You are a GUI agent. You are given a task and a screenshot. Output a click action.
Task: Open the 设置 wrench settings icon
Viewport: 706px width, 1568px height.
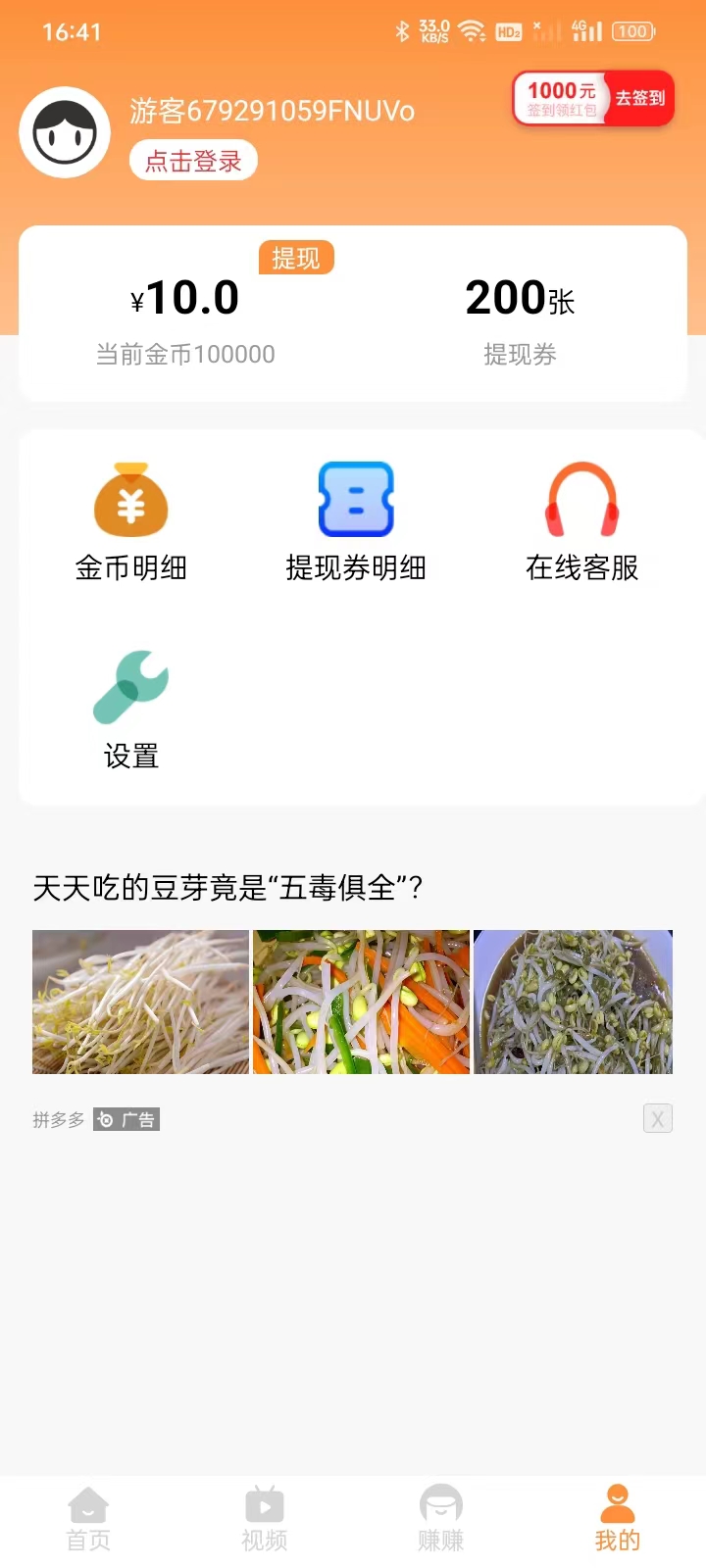click(x=130, y=687)
